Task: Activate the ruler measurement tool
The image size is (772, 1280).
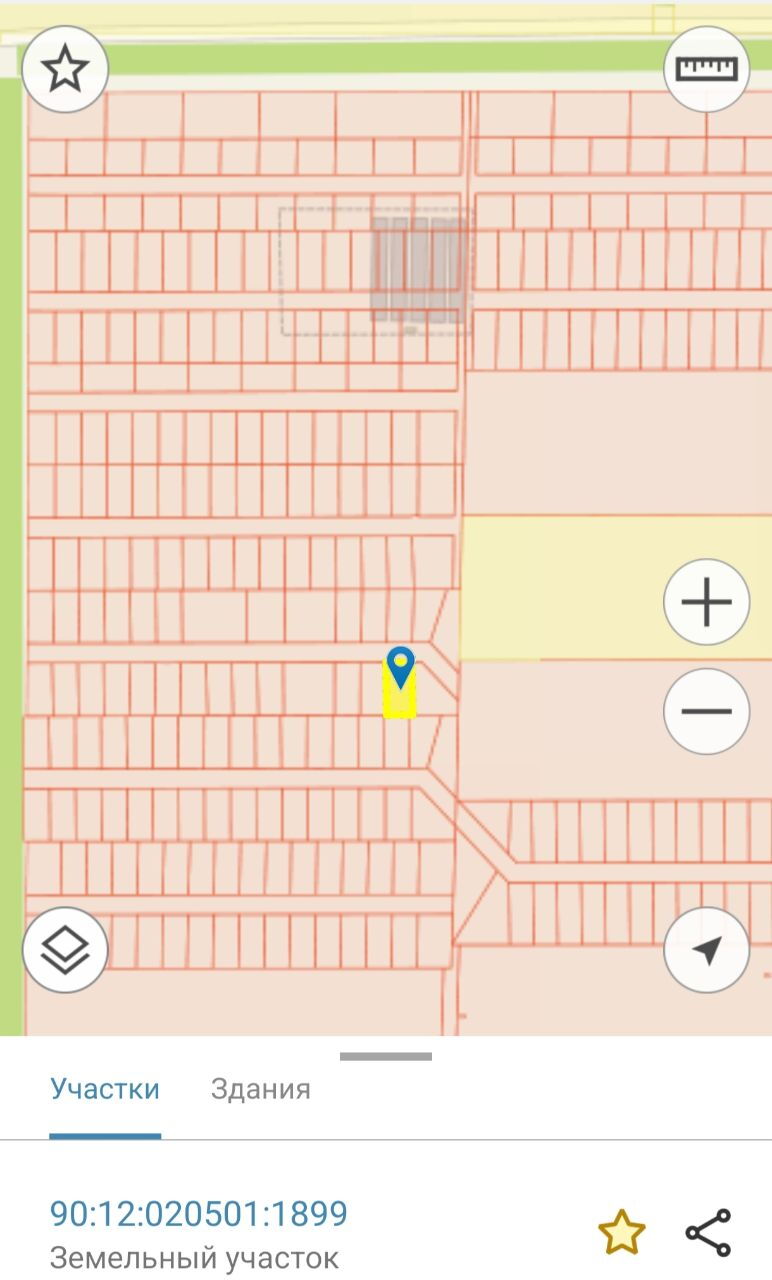Action: [707, 69]
